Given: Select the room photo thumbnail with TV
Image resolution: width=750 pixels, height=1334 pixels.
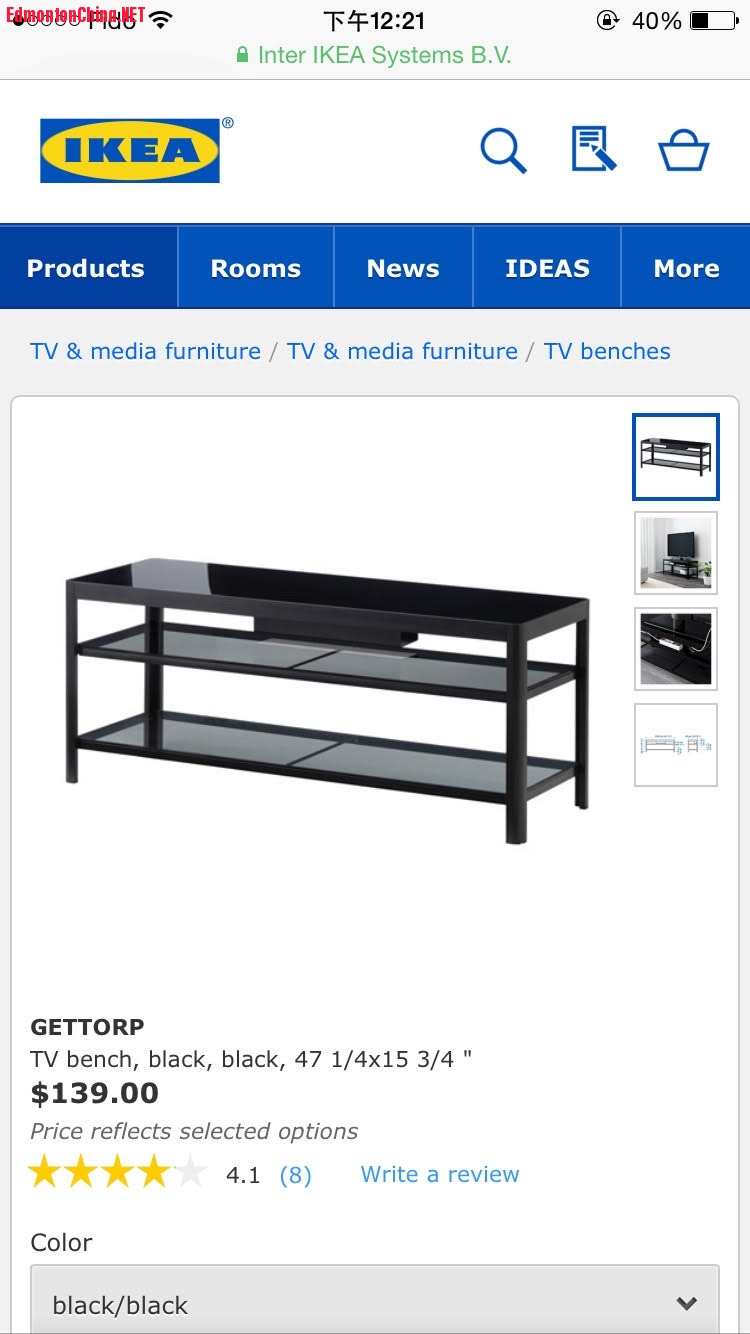Looking at the screenshot, I should pyautogui.click(x=676, y=553).
